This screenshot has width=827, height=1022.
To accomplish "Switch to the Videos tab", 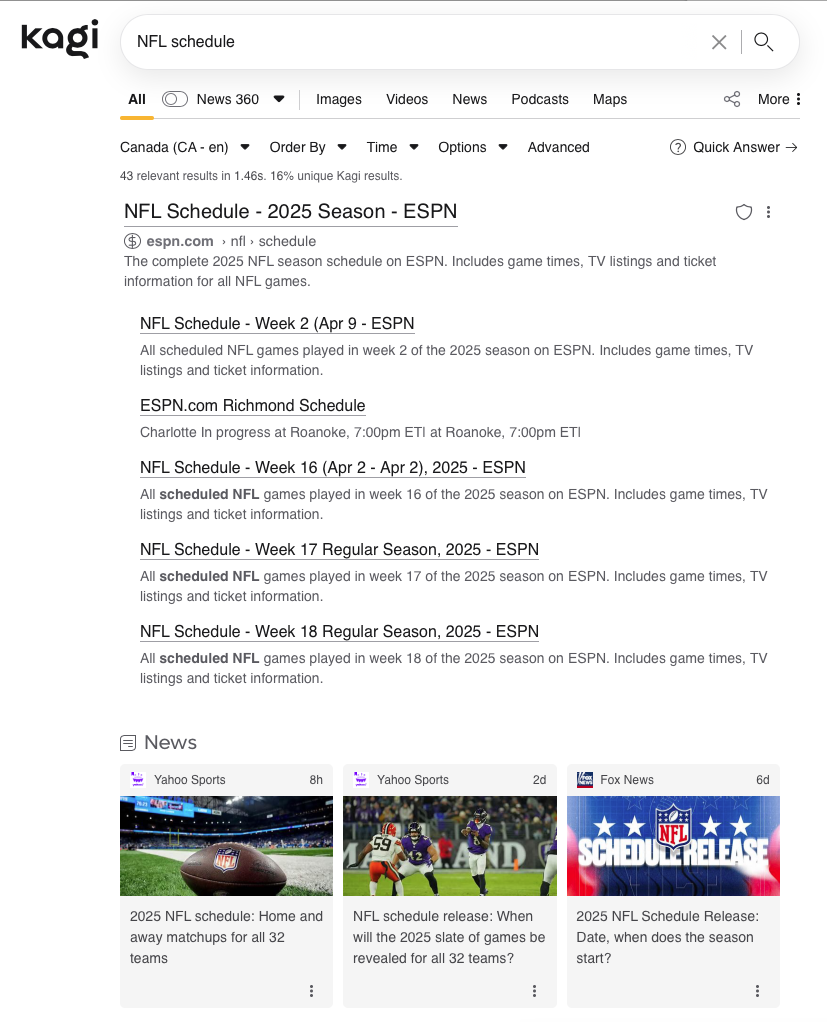I will (407, 99).
